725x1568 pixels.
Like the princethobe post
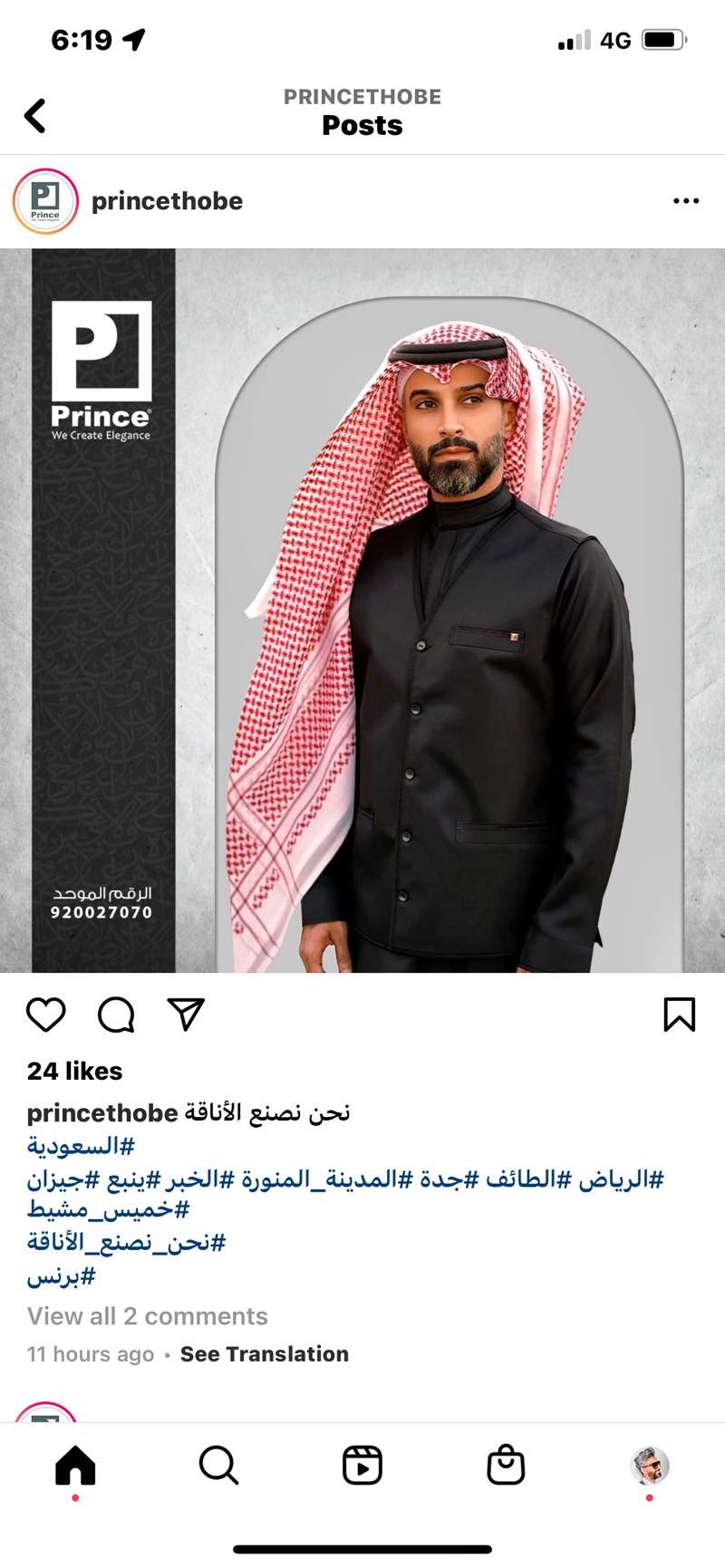45,1015
